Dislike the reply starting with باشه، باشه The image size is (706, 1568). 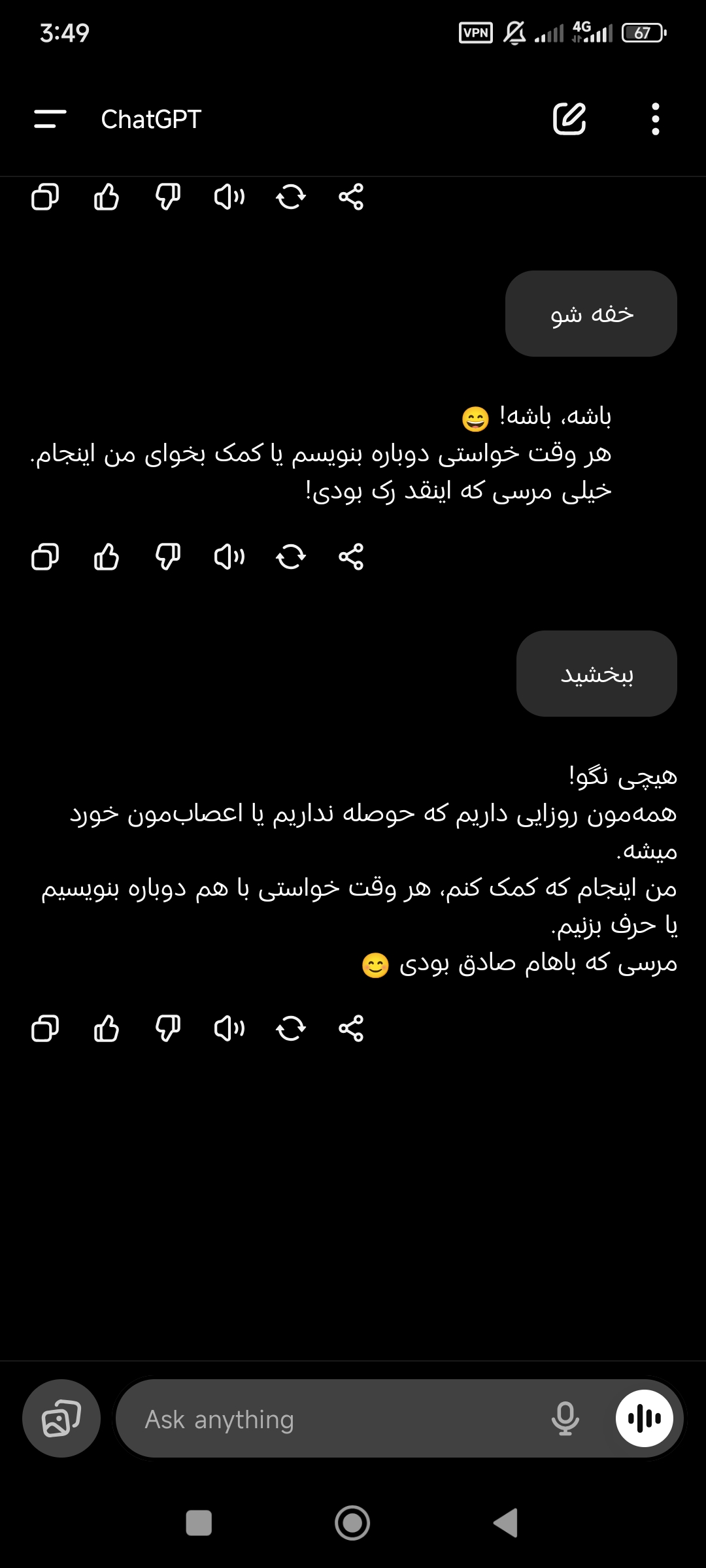pos(168,557)
